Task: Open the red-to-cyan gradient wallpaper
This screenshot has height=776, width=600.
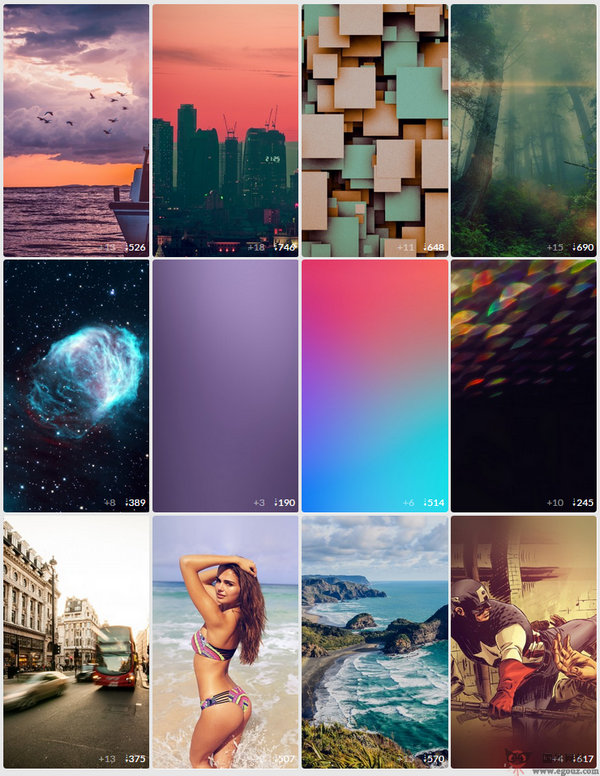Action: 375,385
